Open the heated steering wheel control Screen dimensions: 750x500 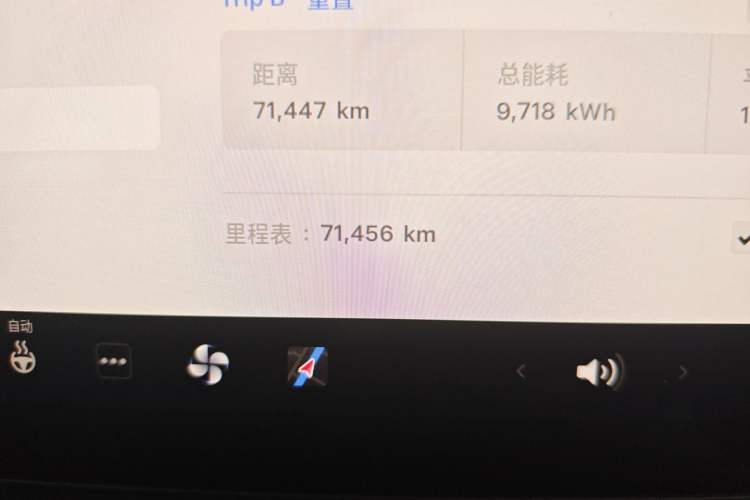pos(22,358)
